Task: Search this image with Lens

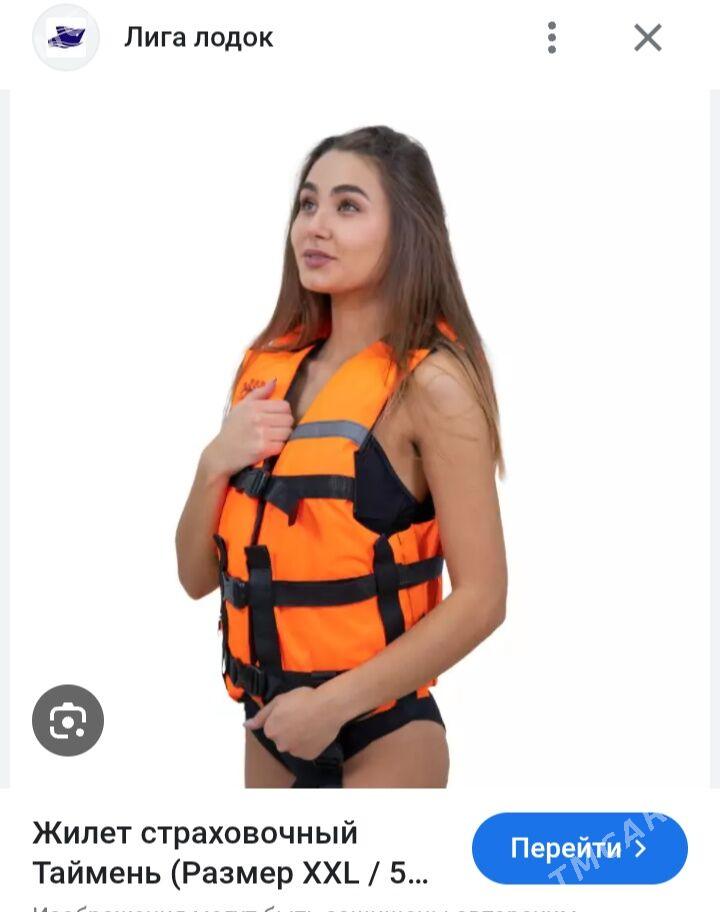Action: click(x=68, y=720)
